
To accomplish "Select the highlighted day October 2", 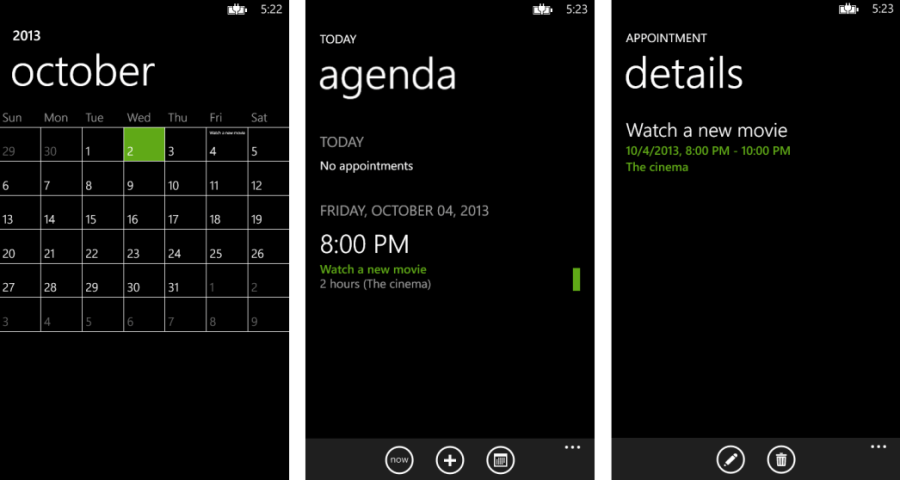I will click(144, 145).
